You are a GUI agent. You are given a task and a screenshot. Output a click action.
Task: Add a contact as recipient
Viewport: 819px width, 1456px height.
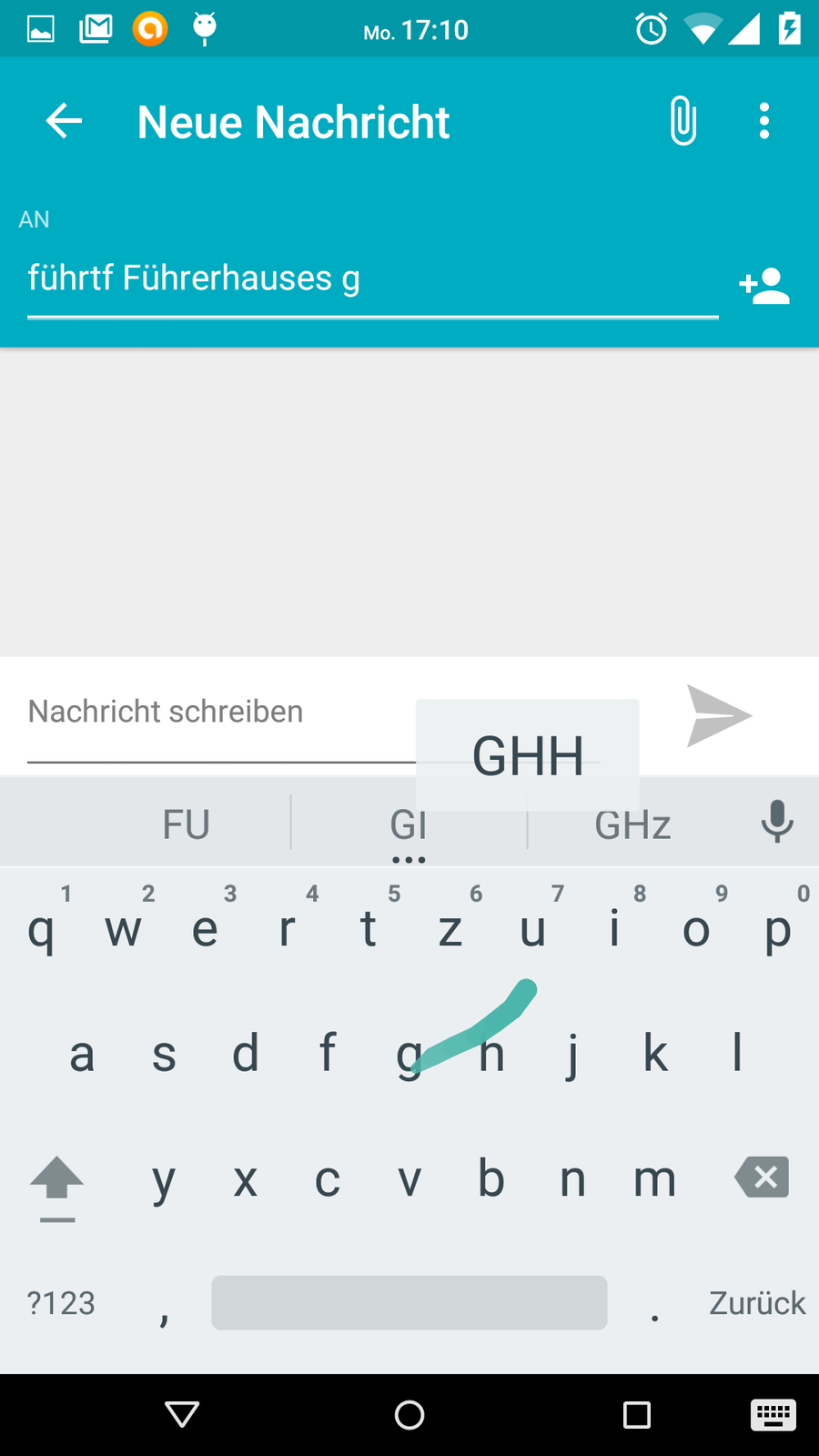[x=764, y=286]
